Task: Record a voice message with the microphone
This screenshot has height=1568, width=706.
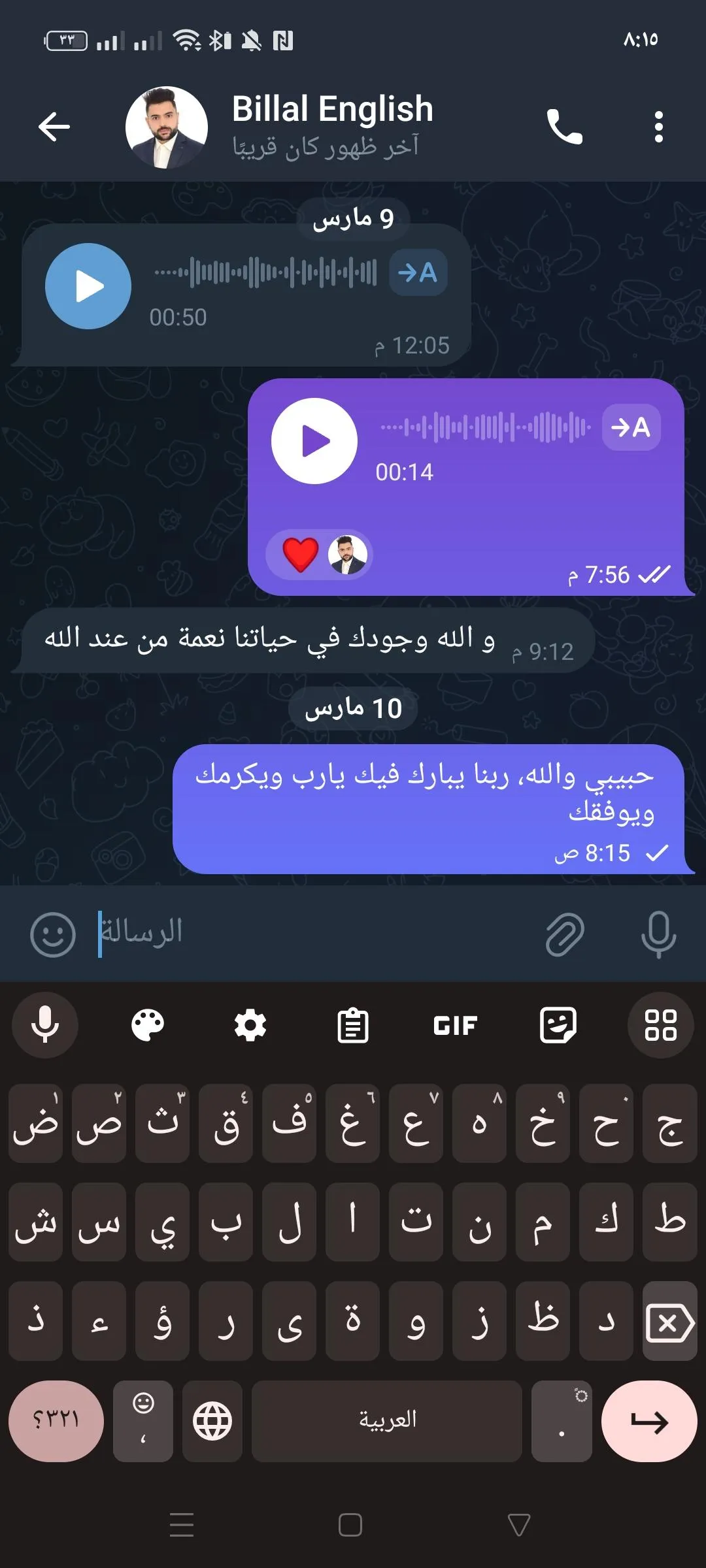Action: point(658,934)
